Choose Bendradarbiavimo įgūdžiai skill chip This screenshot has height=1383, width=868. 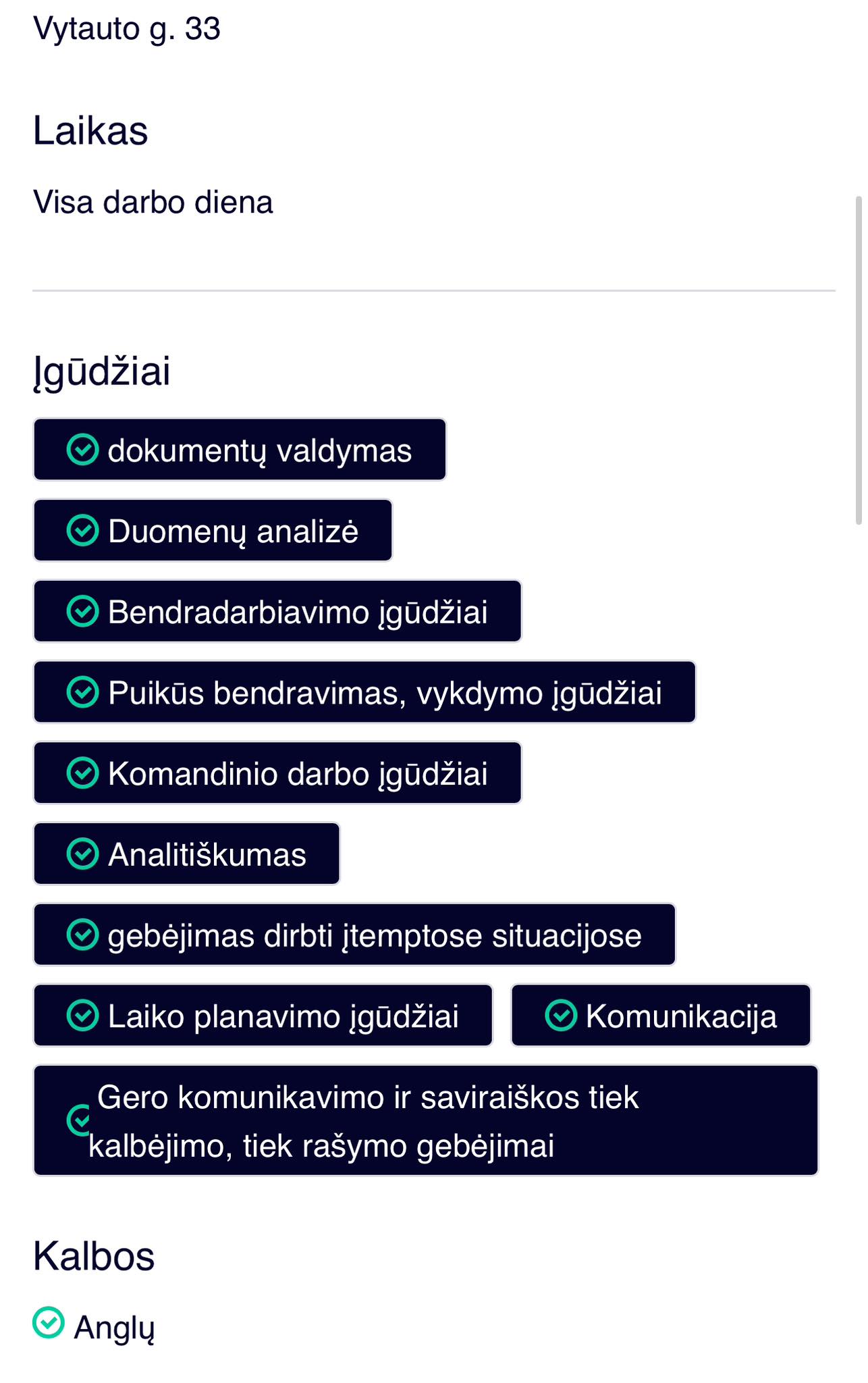(x=277, y=611)
